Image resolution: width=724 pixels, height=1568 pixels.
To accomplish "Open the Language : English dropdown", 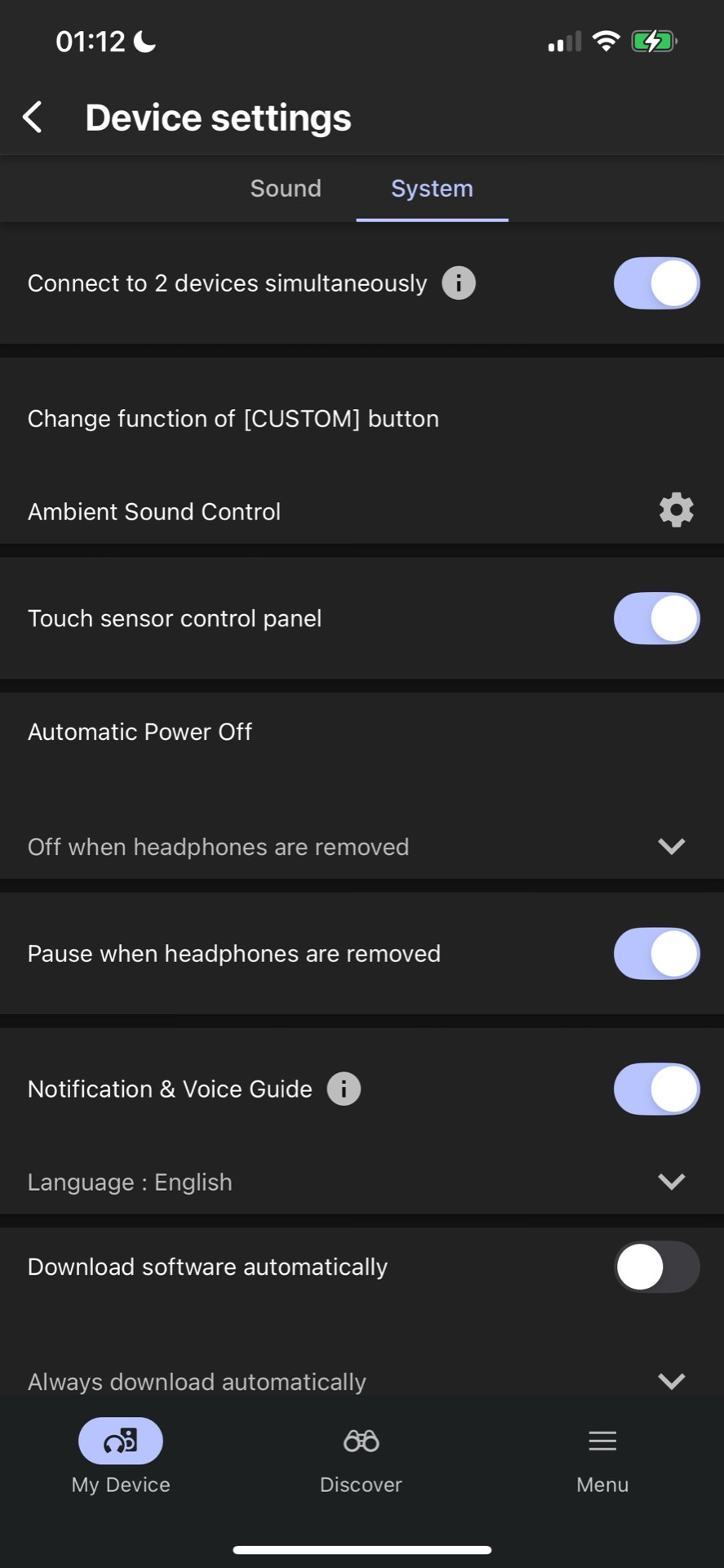I will coord(671,1182).
